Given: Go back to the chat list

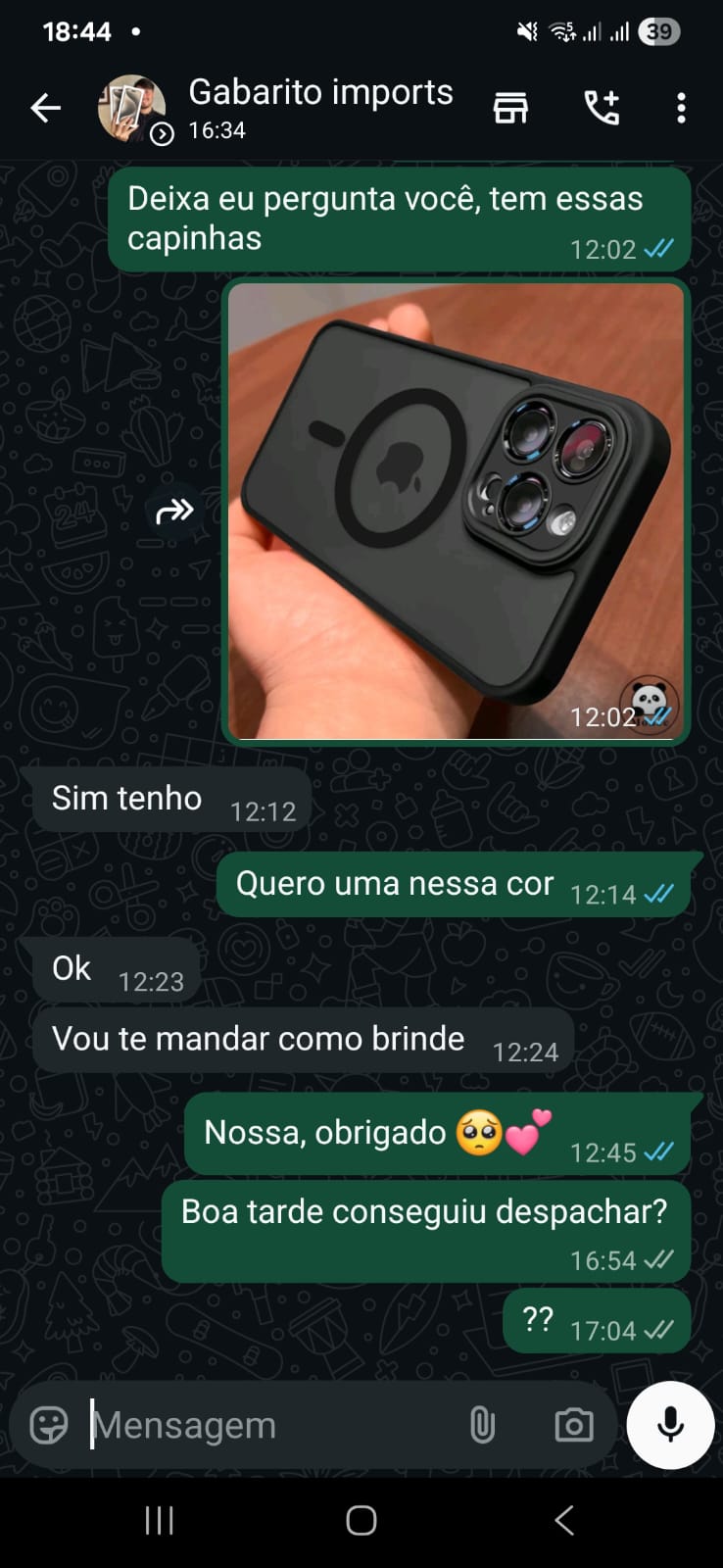Looking at the screenshot, I should point(45,108).
